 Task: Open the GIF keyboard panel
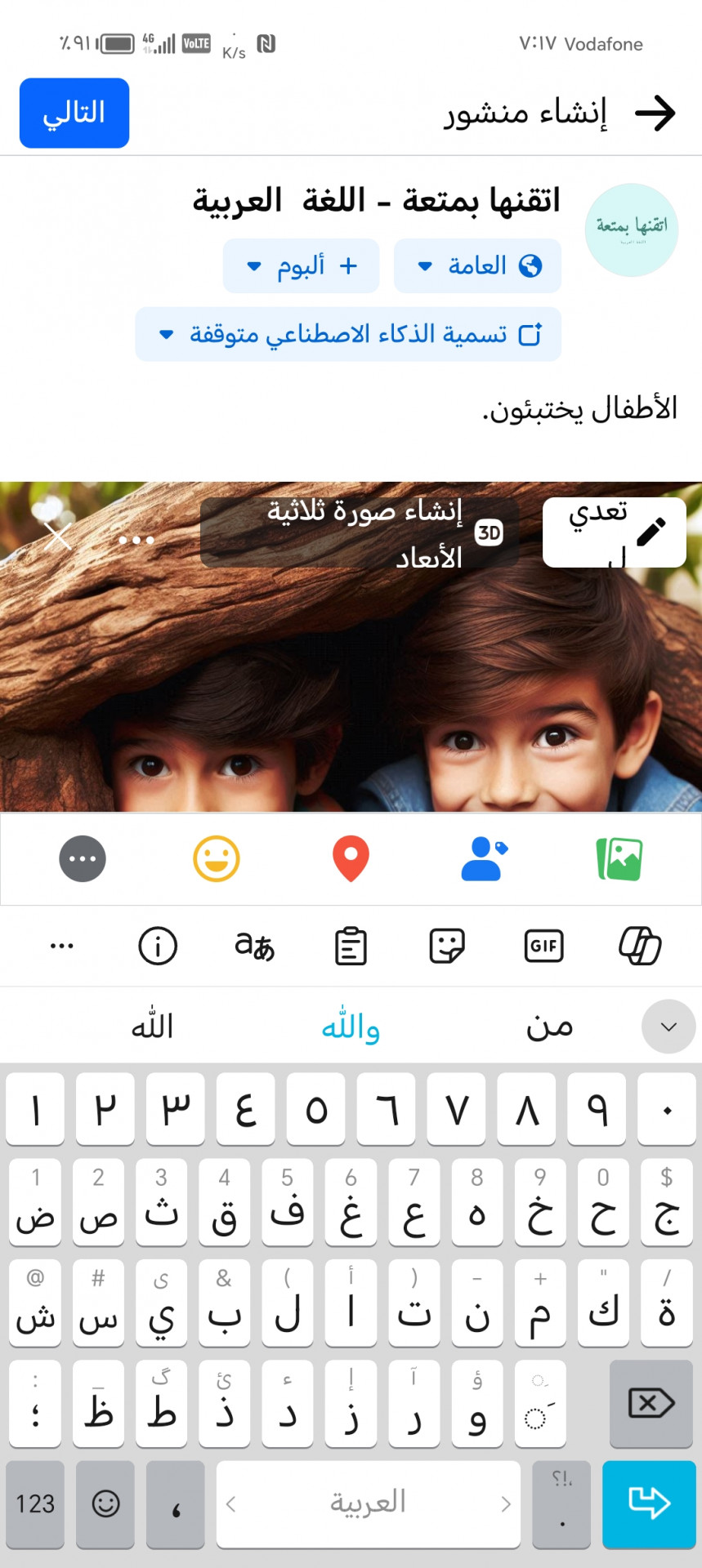pyautogui.click(x=543, y=946)
